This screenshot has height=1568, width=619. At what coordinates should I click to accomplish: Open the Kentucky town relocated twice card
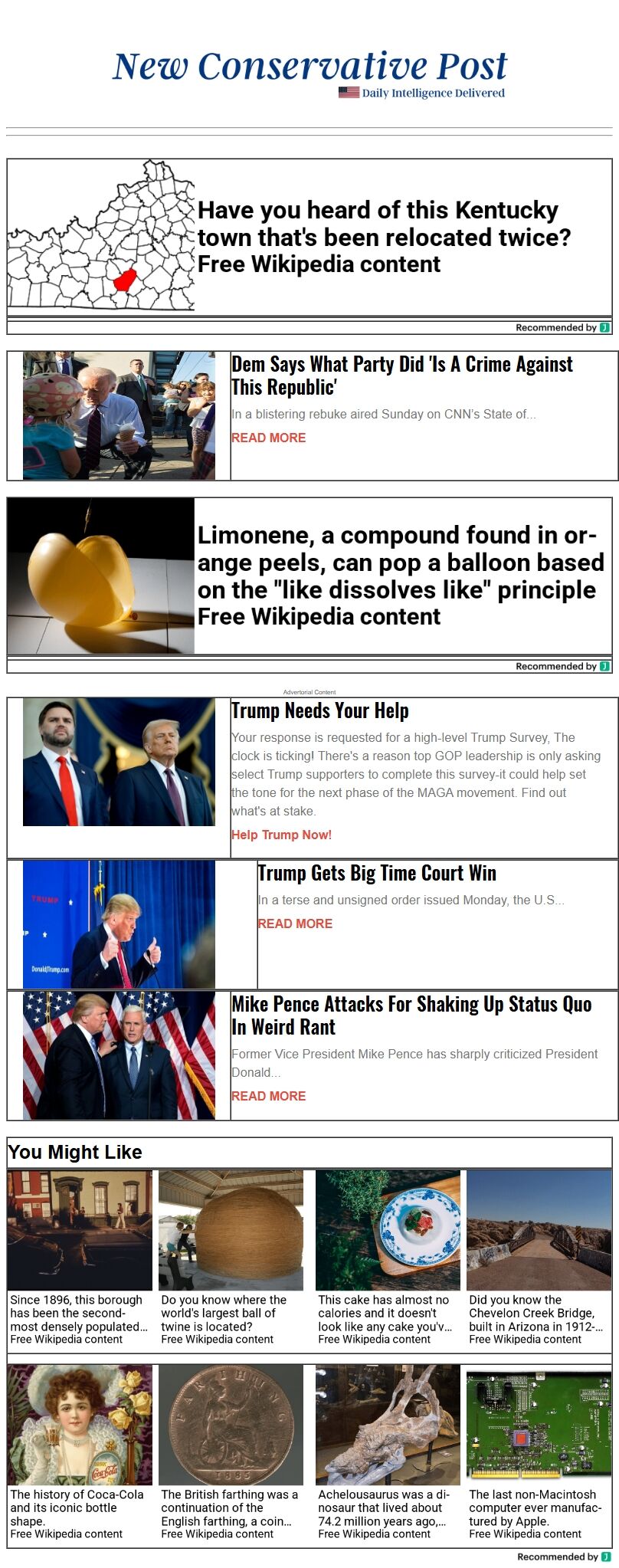(x=309, y=237)
